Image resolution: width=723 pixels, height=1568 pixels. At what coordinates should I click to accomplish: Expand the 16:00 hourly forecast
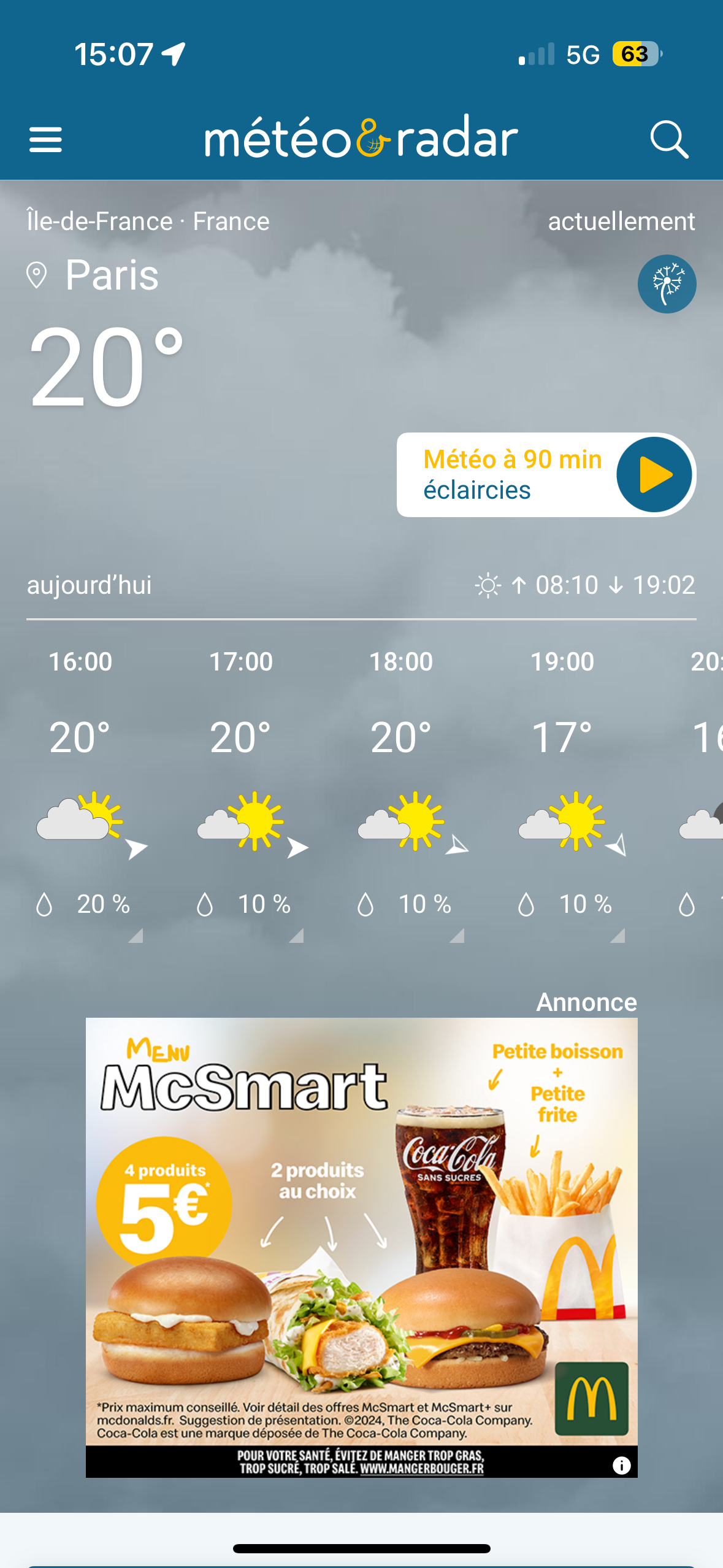tap(91, 795)
